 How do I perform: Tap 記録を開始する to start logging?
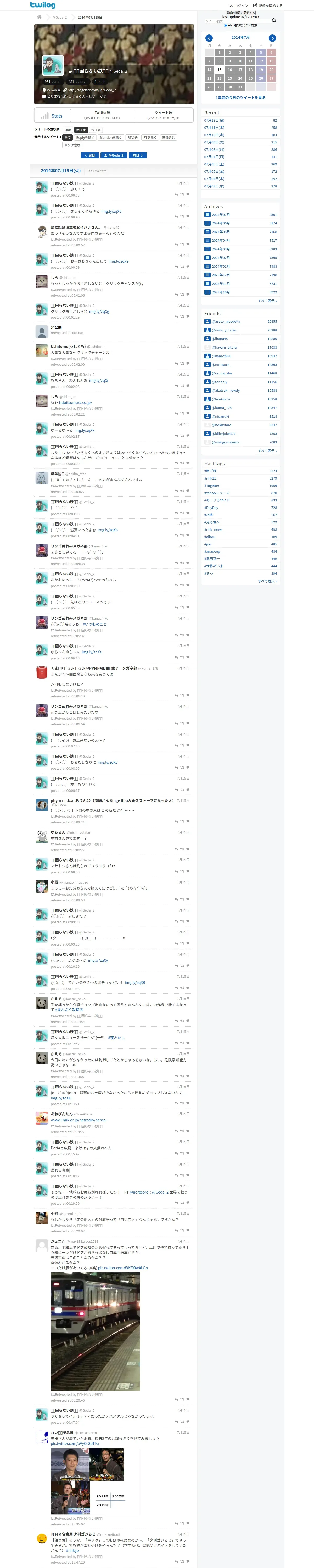(x=270, y=5)
